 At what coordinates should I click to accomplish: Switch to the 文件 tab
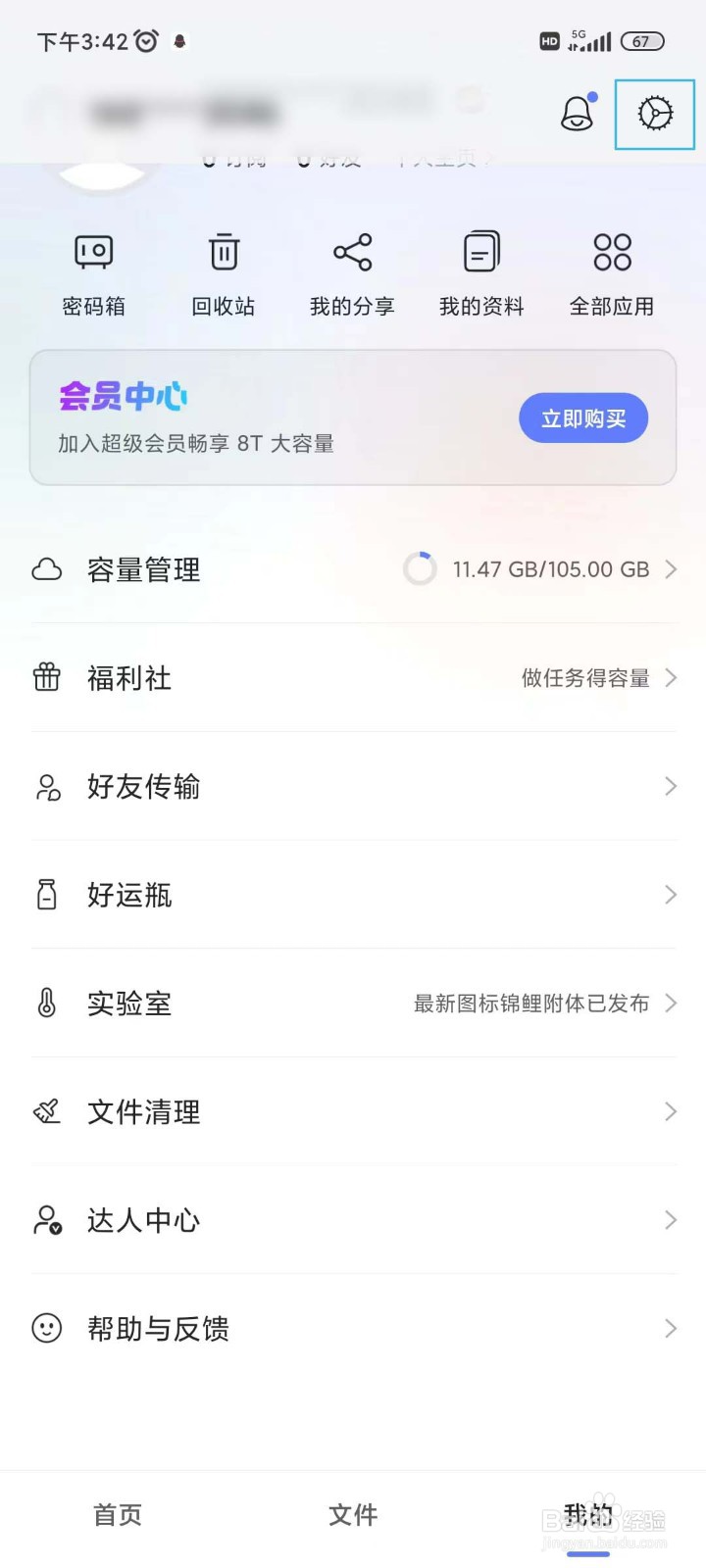(x=353, y=1515)
